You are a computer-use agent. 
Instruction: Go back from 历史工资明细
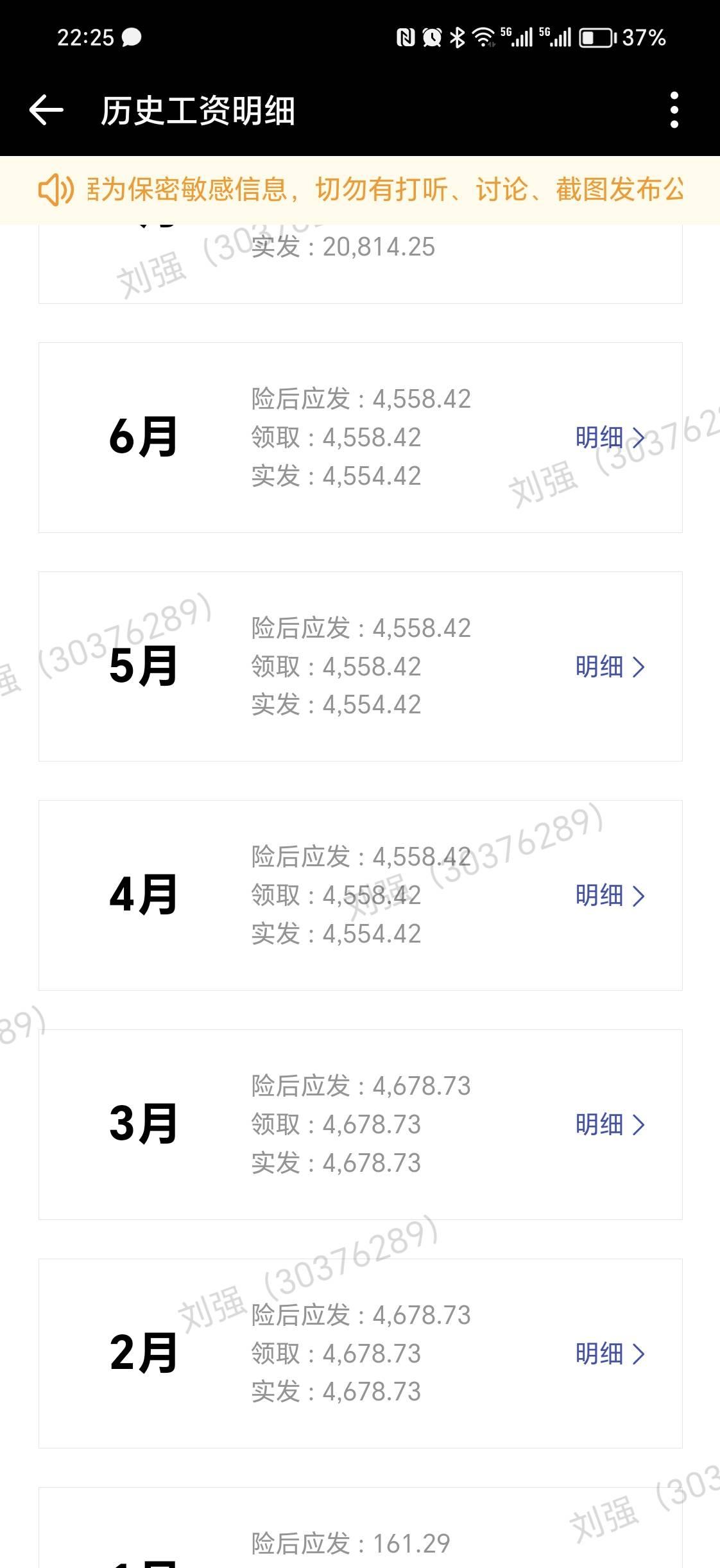[x=46, y=110]
